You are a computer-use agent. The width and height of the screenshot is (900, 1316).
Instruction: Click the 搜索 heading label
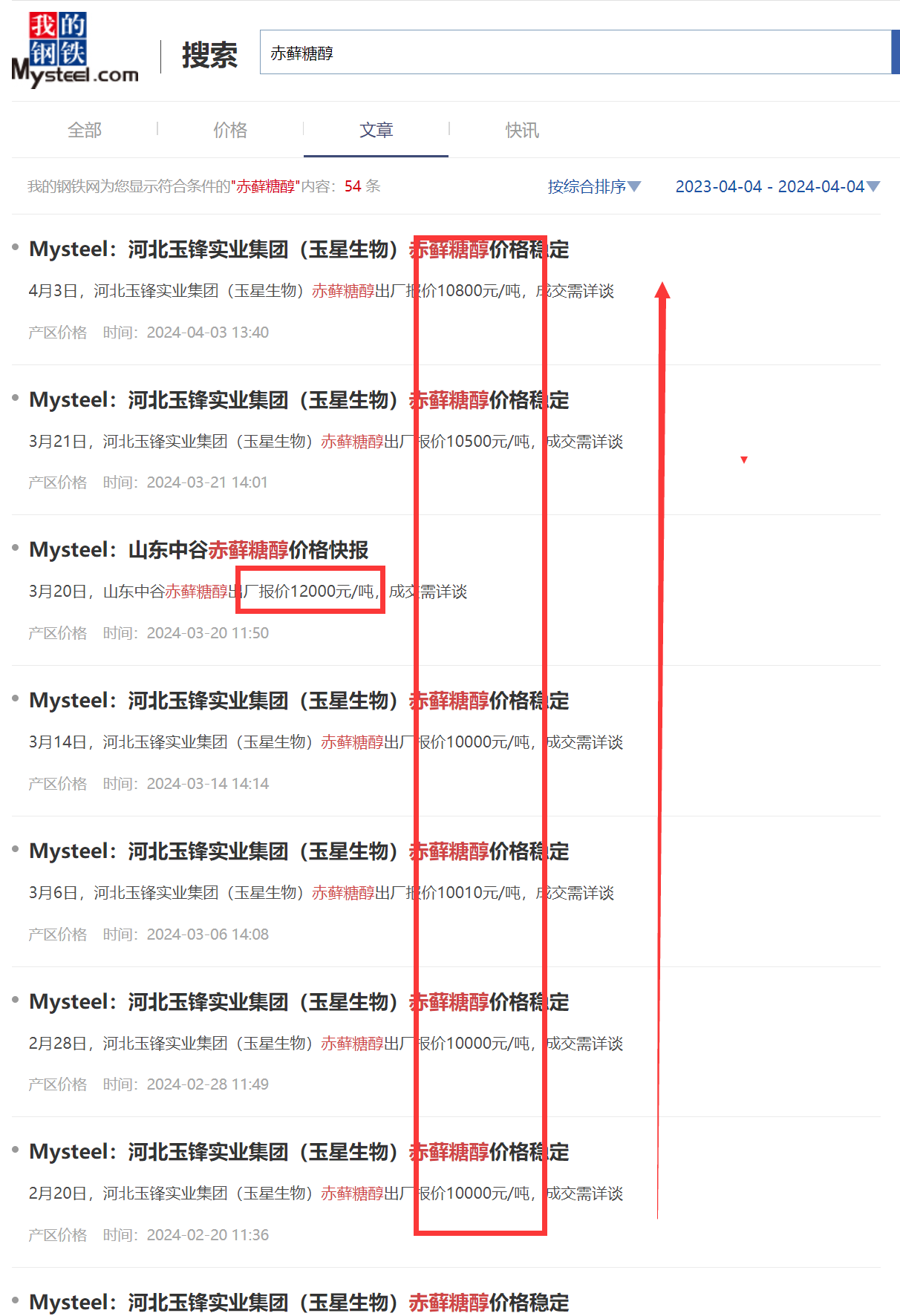coord(209,55)
